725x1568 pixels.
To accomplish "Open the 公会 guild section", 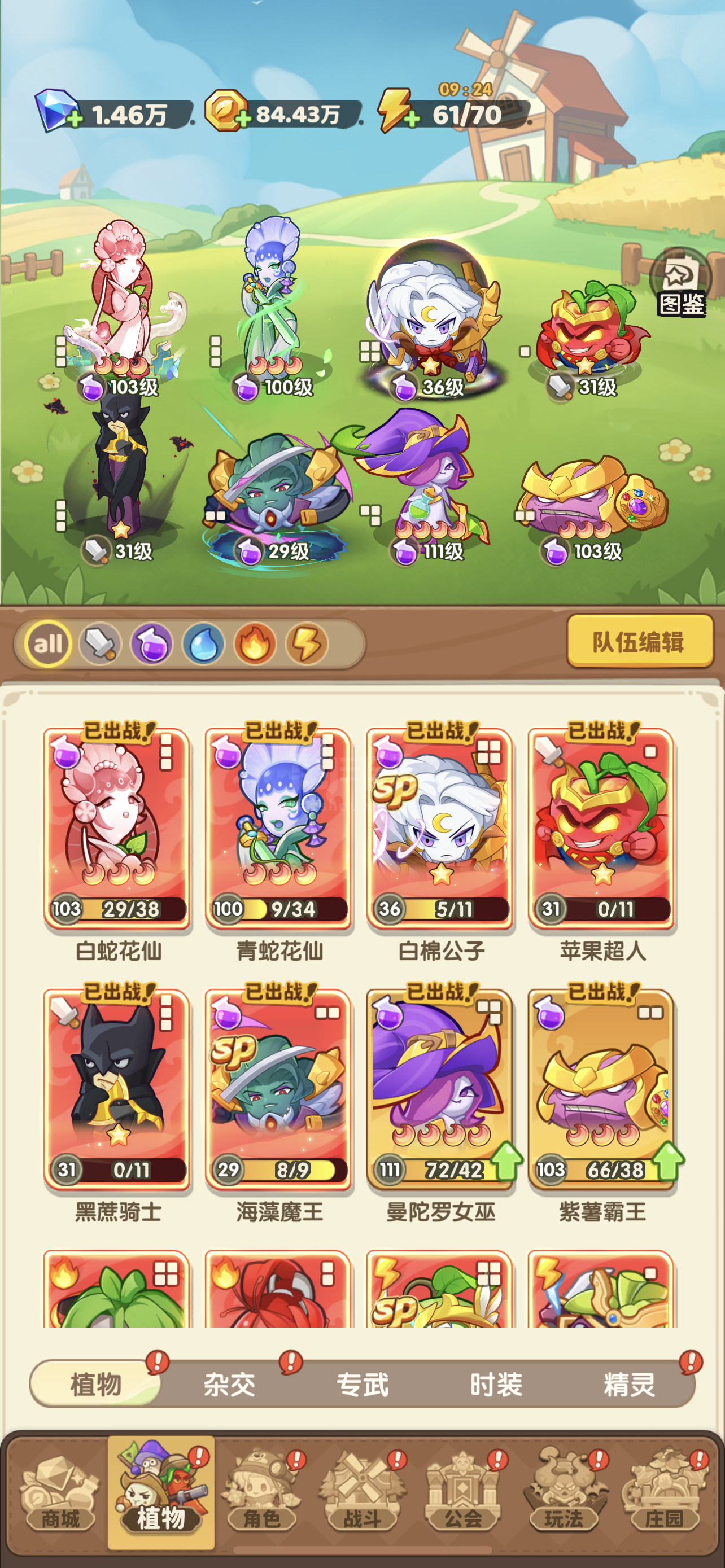I will click(463, 1493).
